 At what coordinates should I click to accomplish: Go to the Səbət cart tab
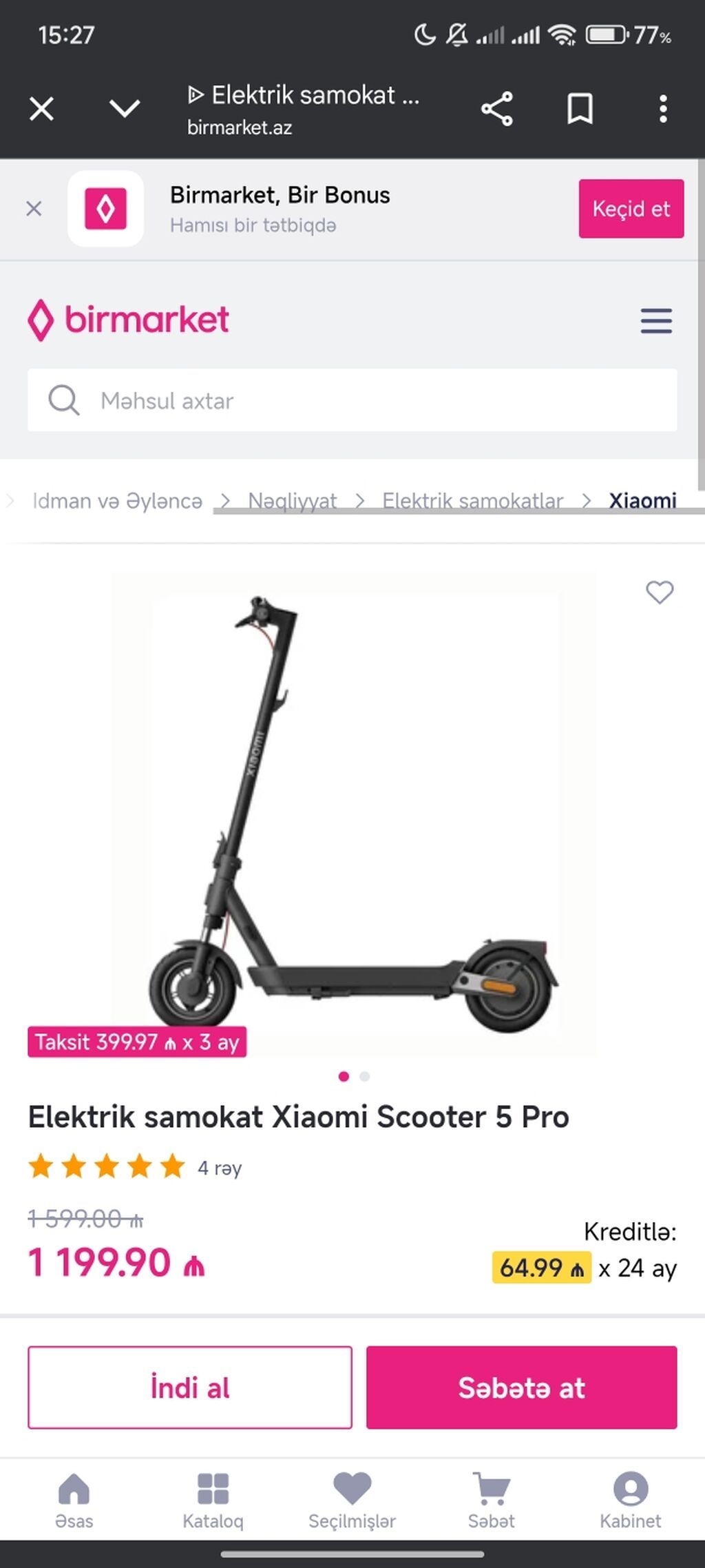click(x=491, y=1500)
